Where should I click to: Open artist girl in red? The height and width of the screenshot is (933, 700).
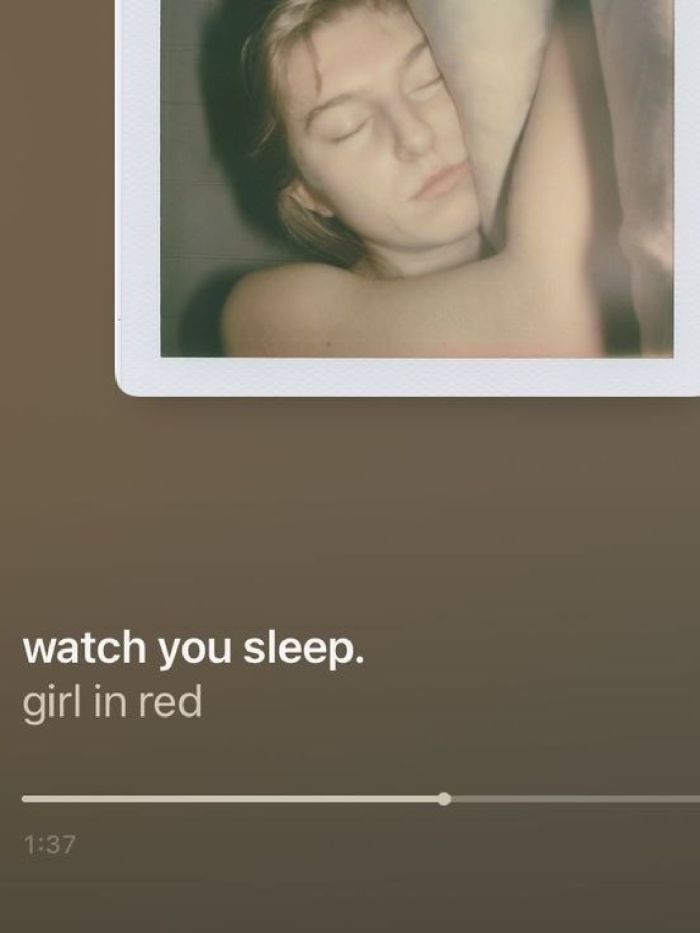point(112,702)
